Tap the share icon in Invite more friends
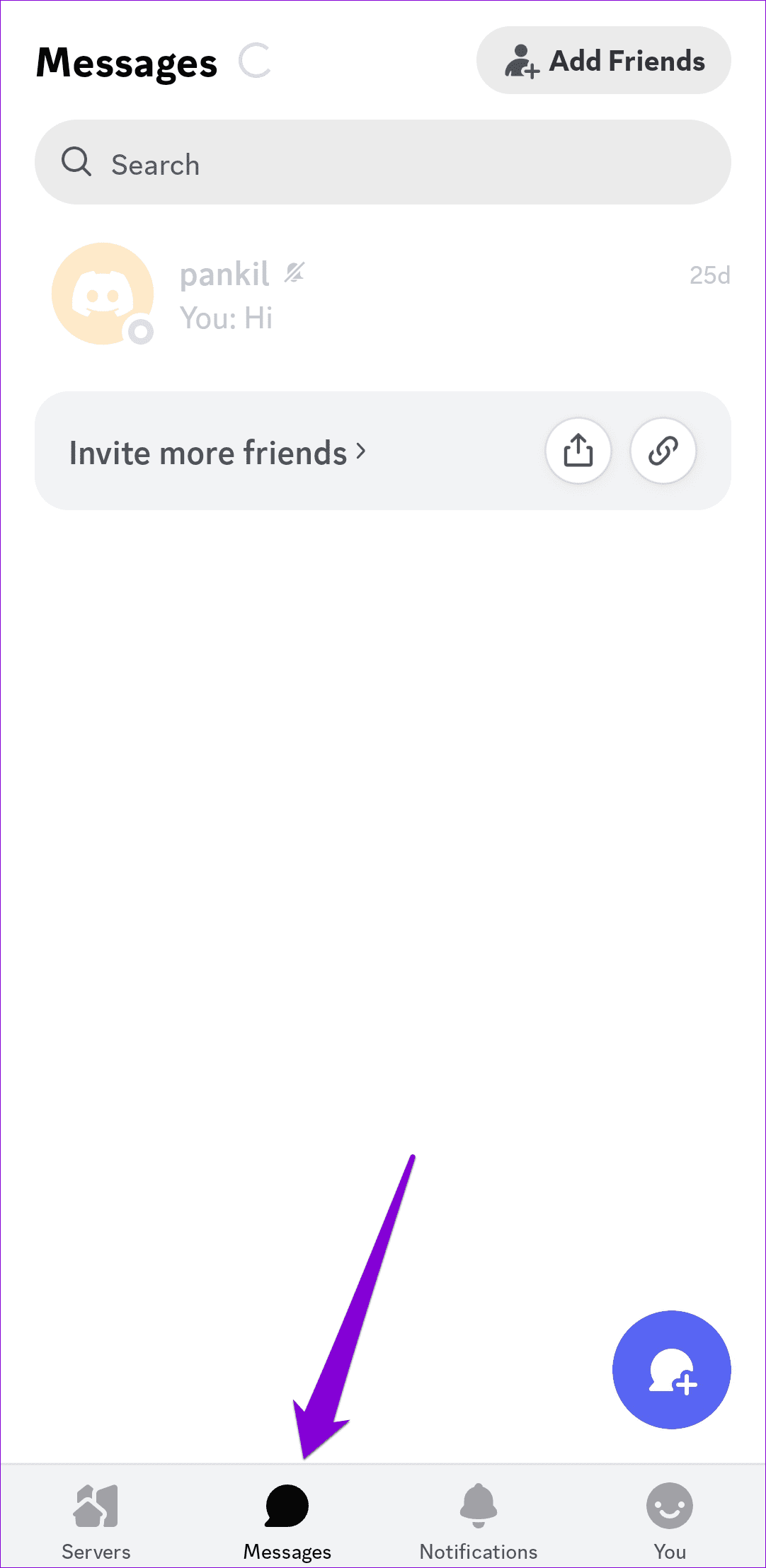The image size is (766, 1568). point(578,451)
